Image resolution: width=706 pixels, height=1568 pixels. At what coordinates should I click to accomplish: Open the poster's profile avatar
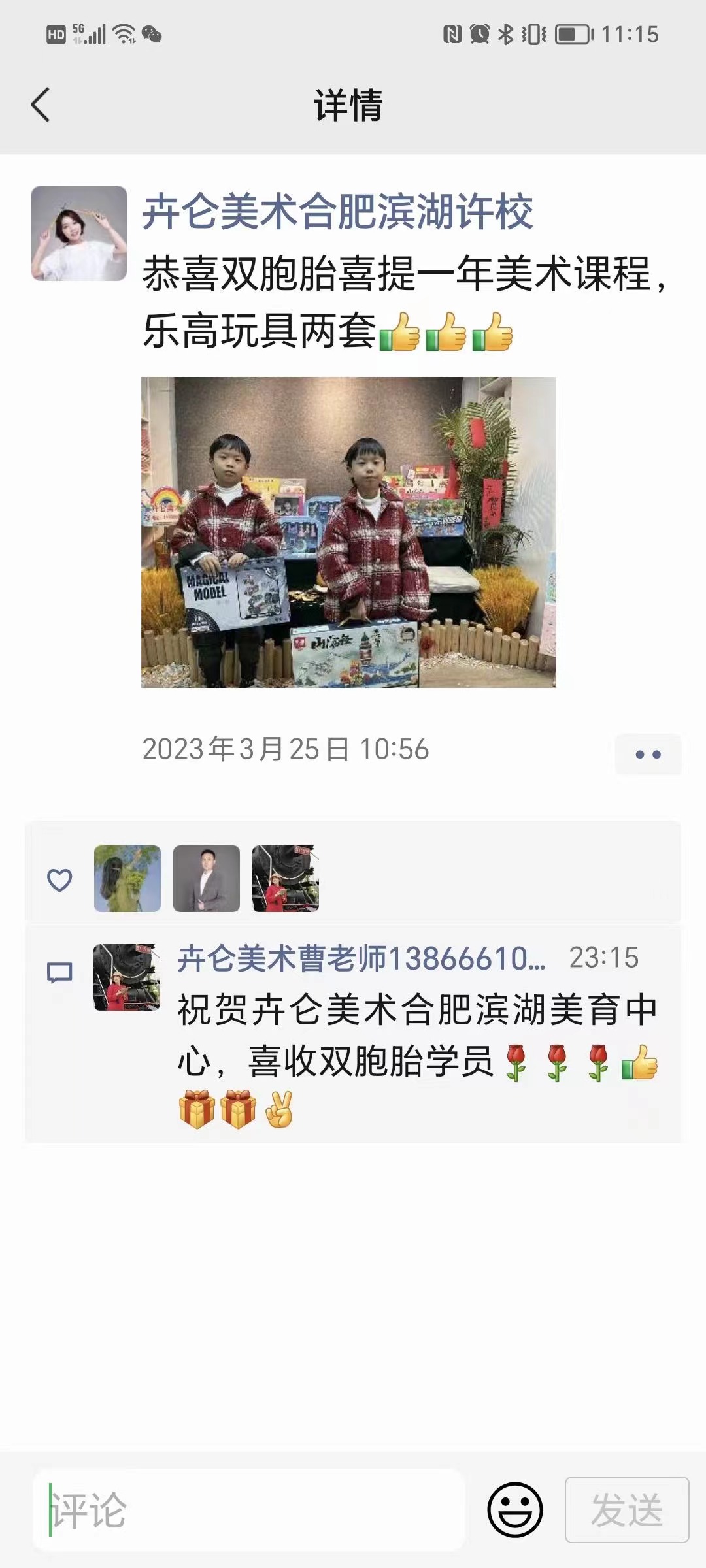(79, 233)
